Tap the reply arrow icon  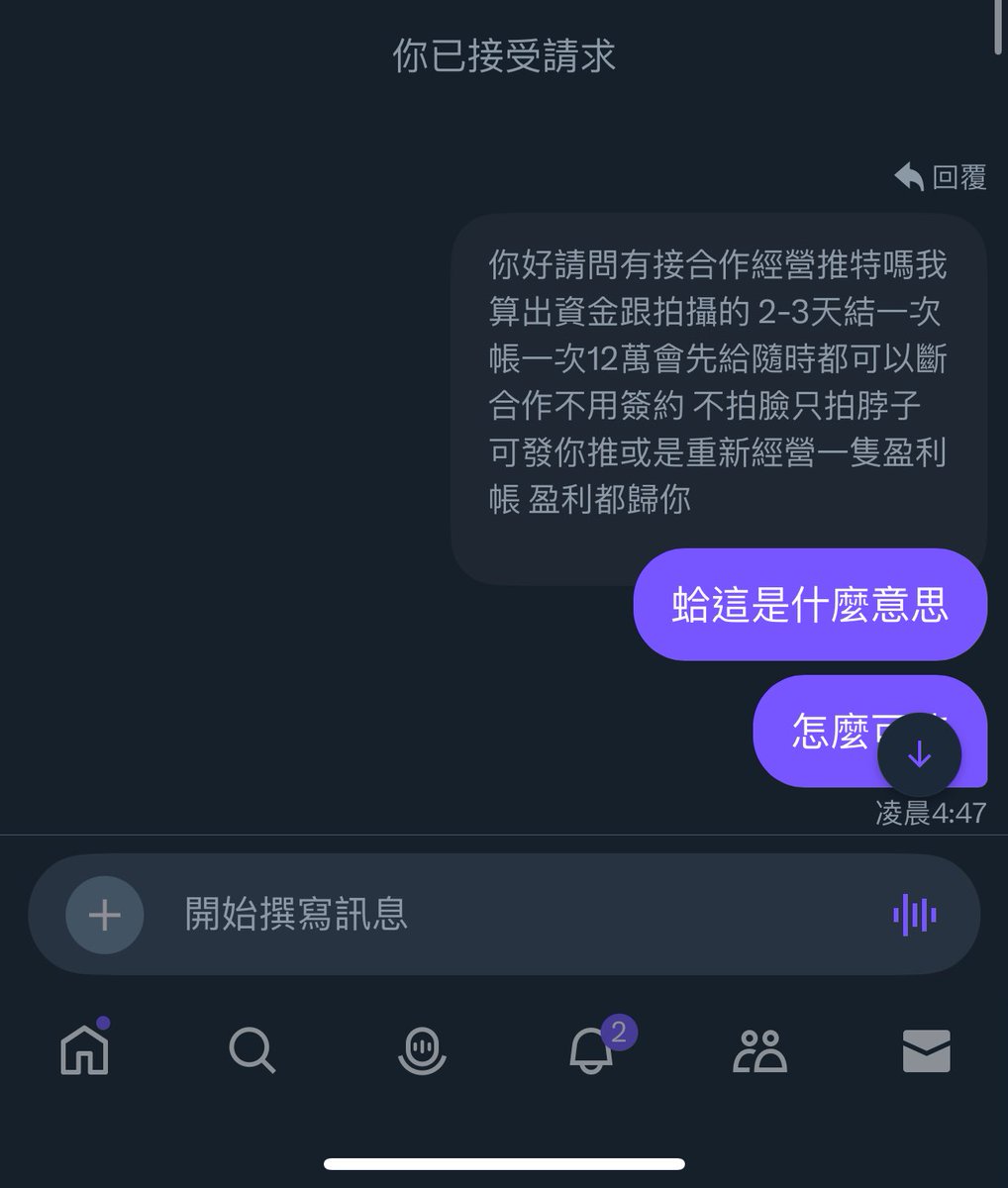[x=907, y=177]
